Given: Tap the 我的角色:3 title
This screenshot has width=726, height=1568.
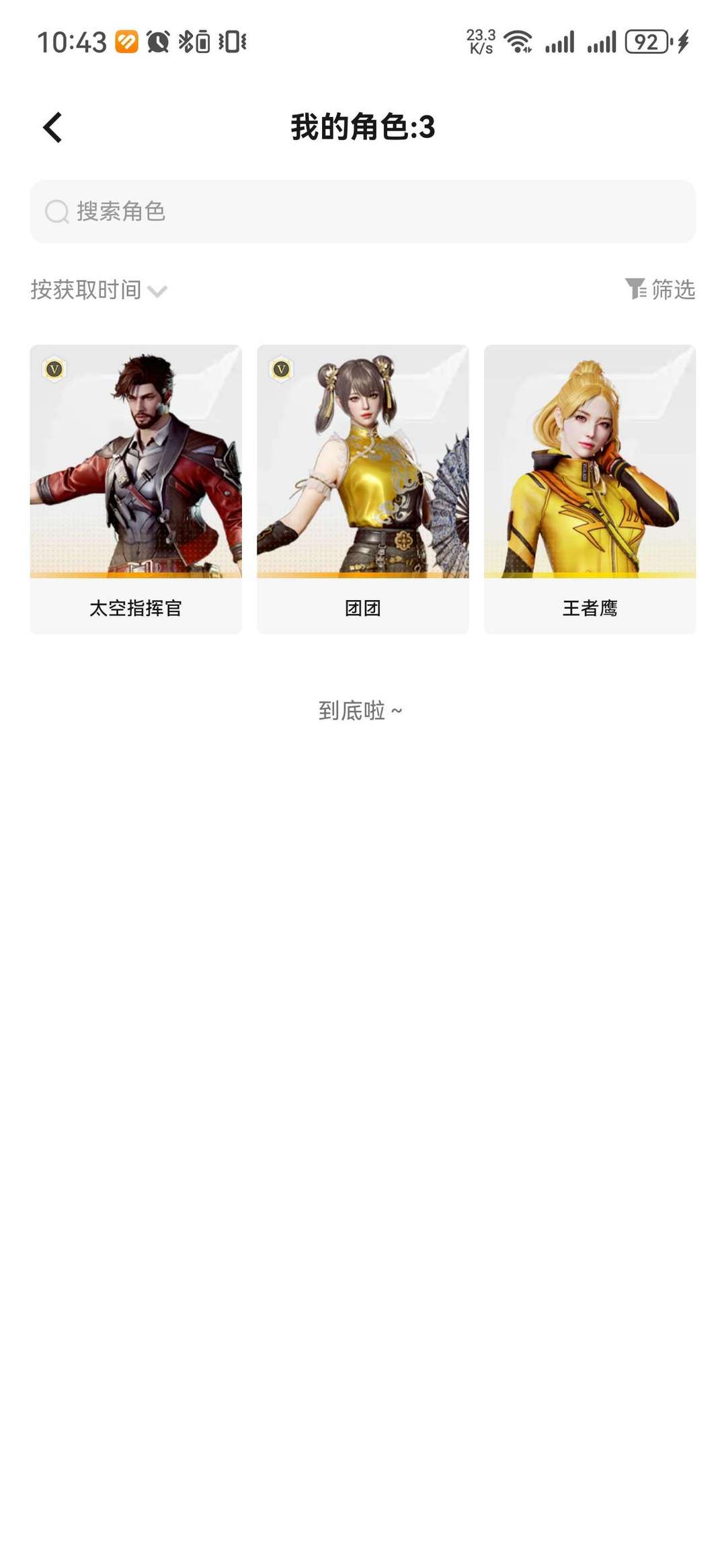Looking at the screenshot, I should coord(363,128).
